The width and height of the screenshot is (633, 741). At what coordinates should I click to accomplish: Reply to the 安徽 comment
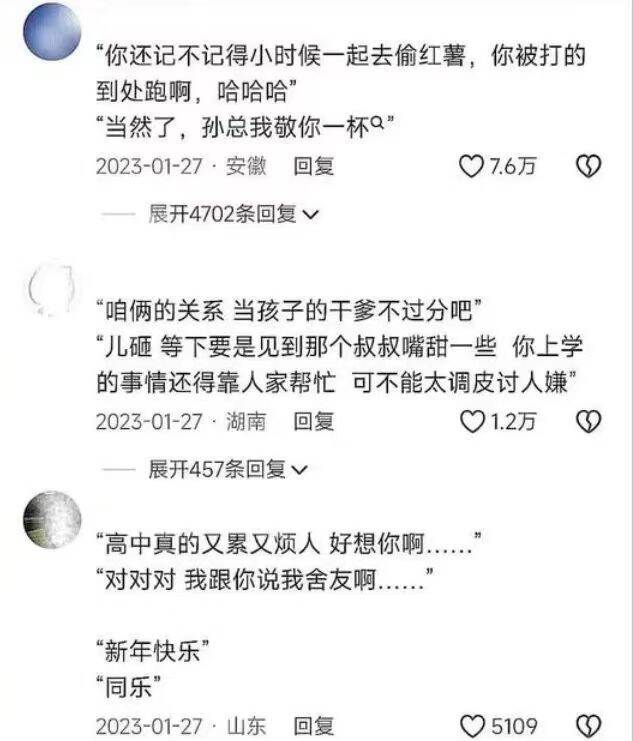point(313,167)
